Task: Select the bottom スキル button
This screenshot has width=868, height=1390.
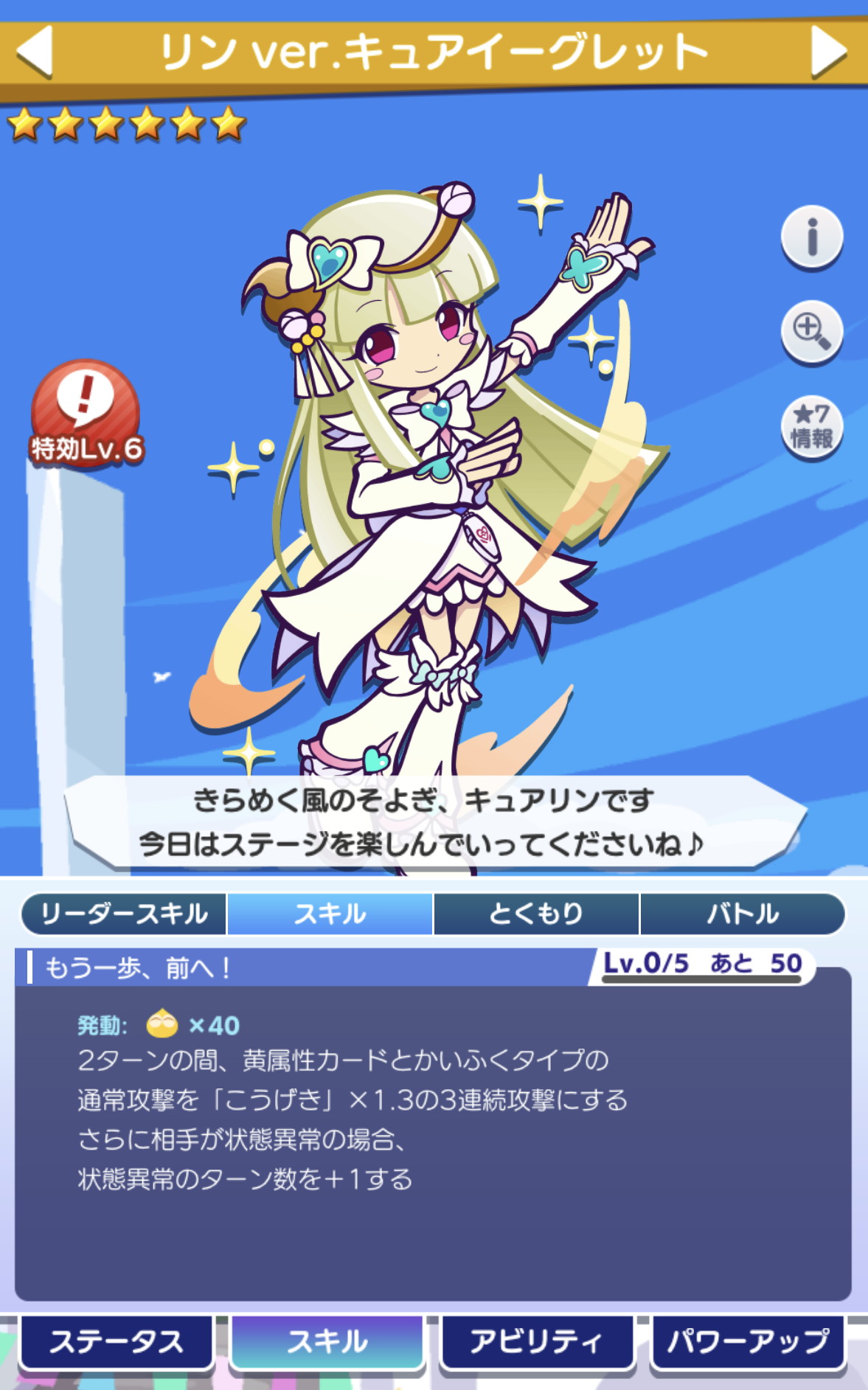Action: 327,1342
